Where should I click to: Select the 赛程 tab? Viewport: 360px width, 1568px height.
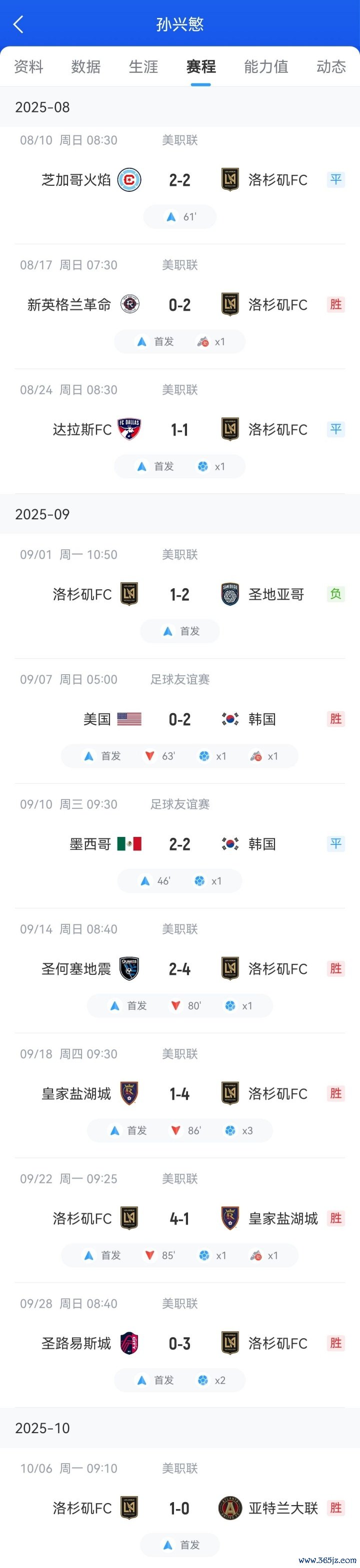[x=200, y=66]
